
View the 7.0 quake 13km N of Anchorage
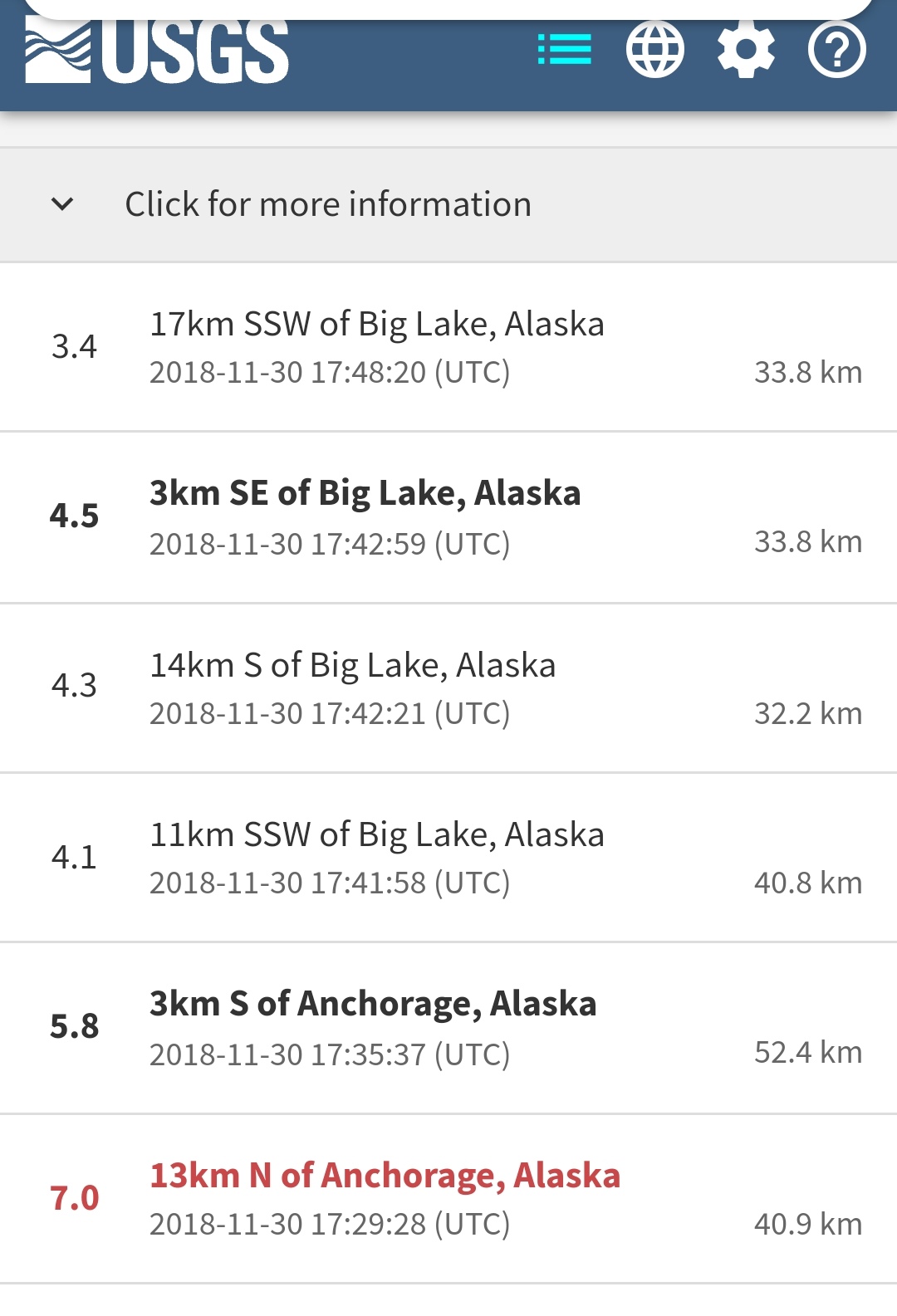(385, 1198)
